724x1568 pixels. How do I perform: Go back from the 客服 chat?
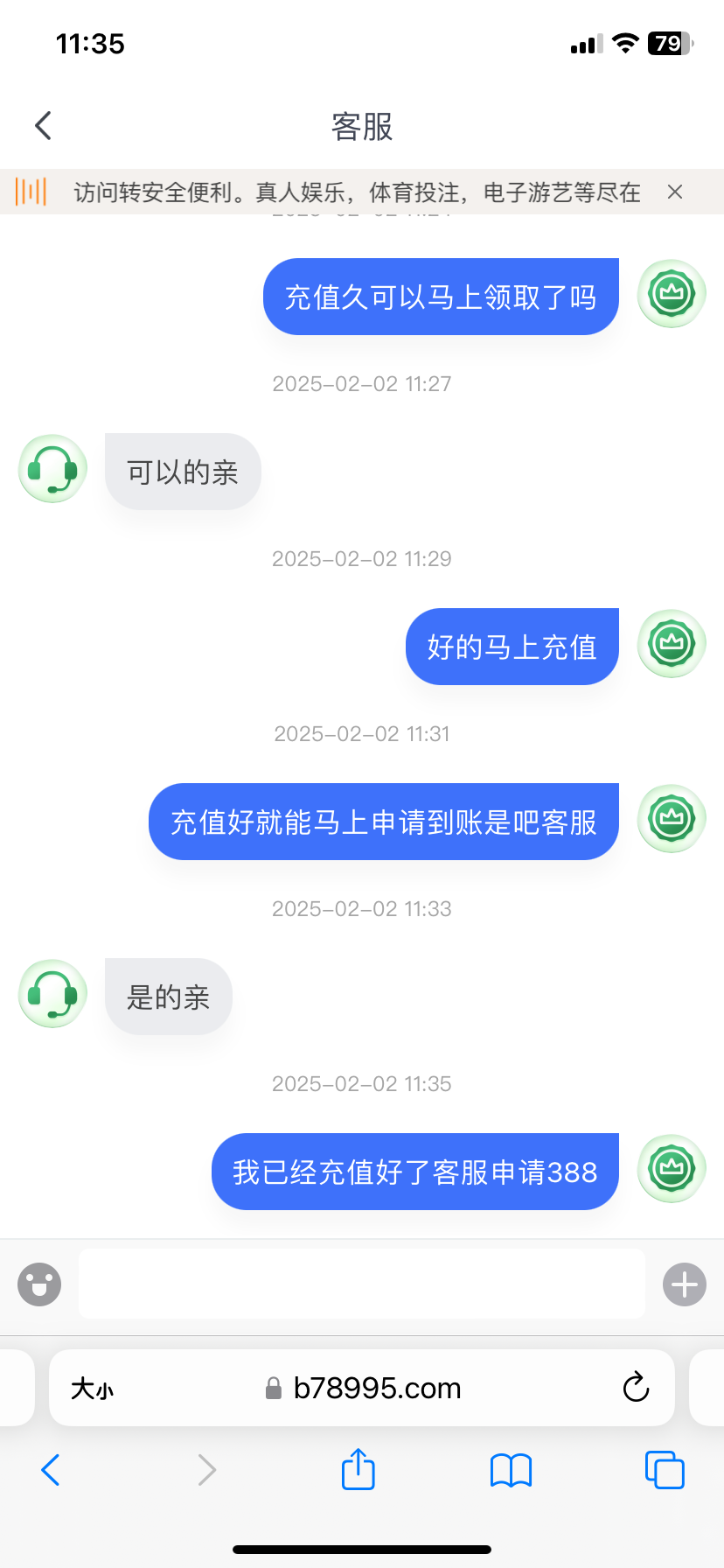pos(44,126)
